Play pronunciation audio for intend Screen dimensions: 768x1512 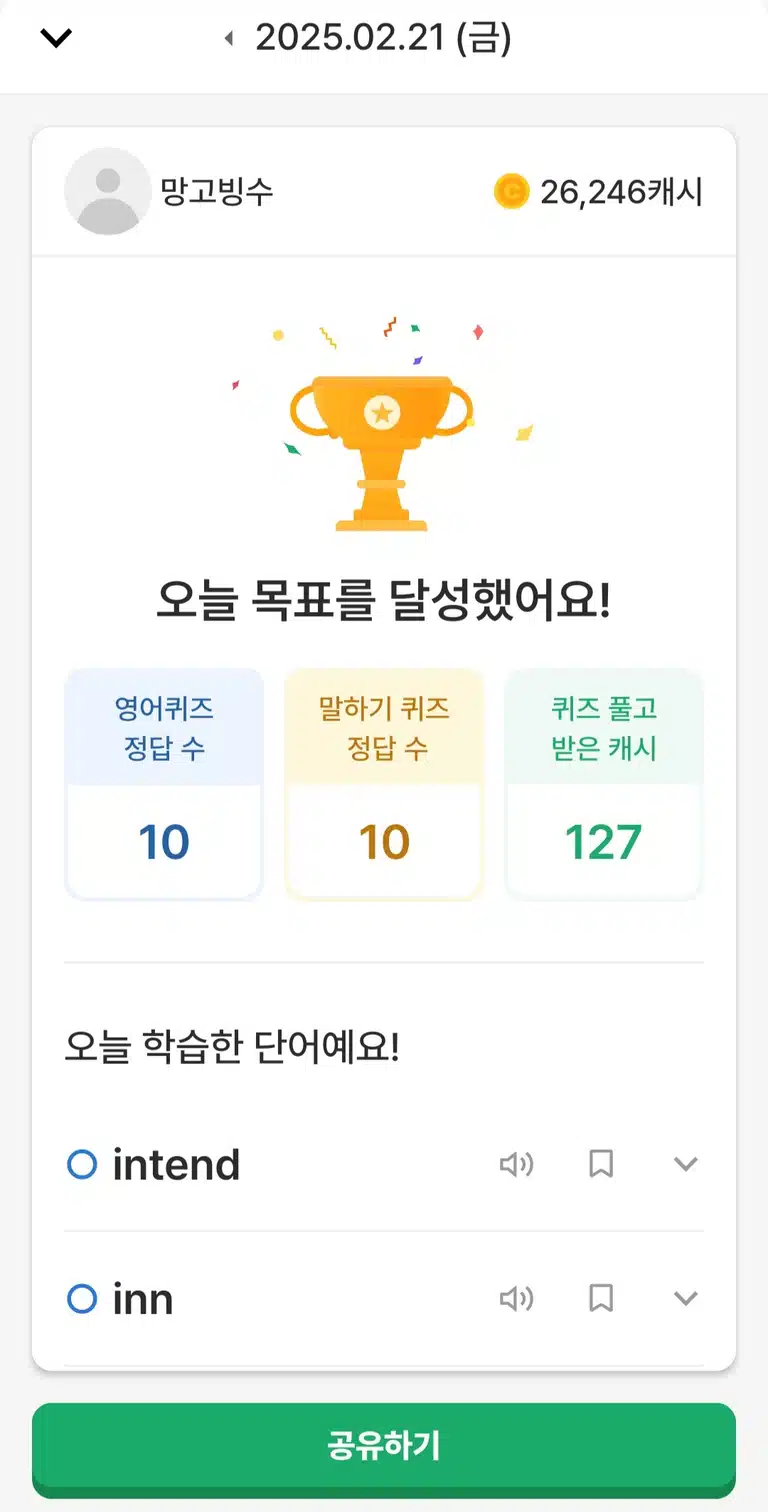pyautogui.click(x=516, y=1164)
